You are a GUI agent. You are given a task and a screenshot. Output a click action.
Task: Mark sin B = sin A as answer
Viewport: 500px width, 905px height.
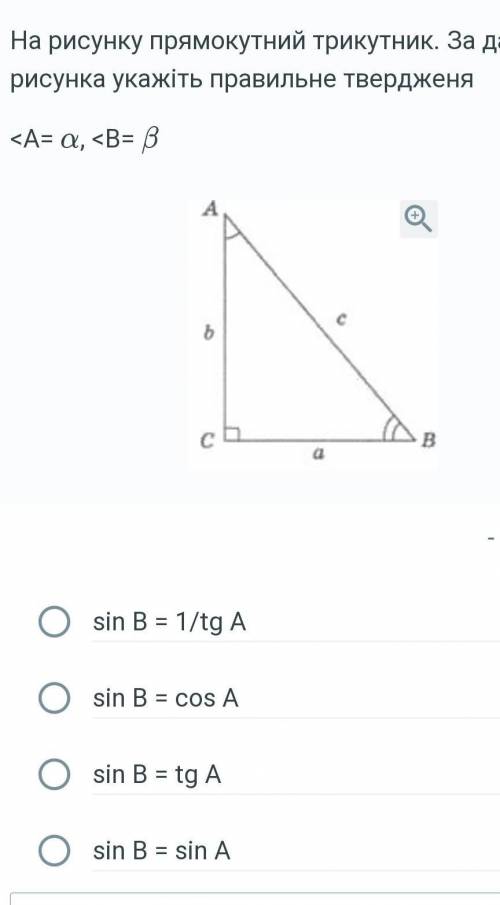pos(54,850)
